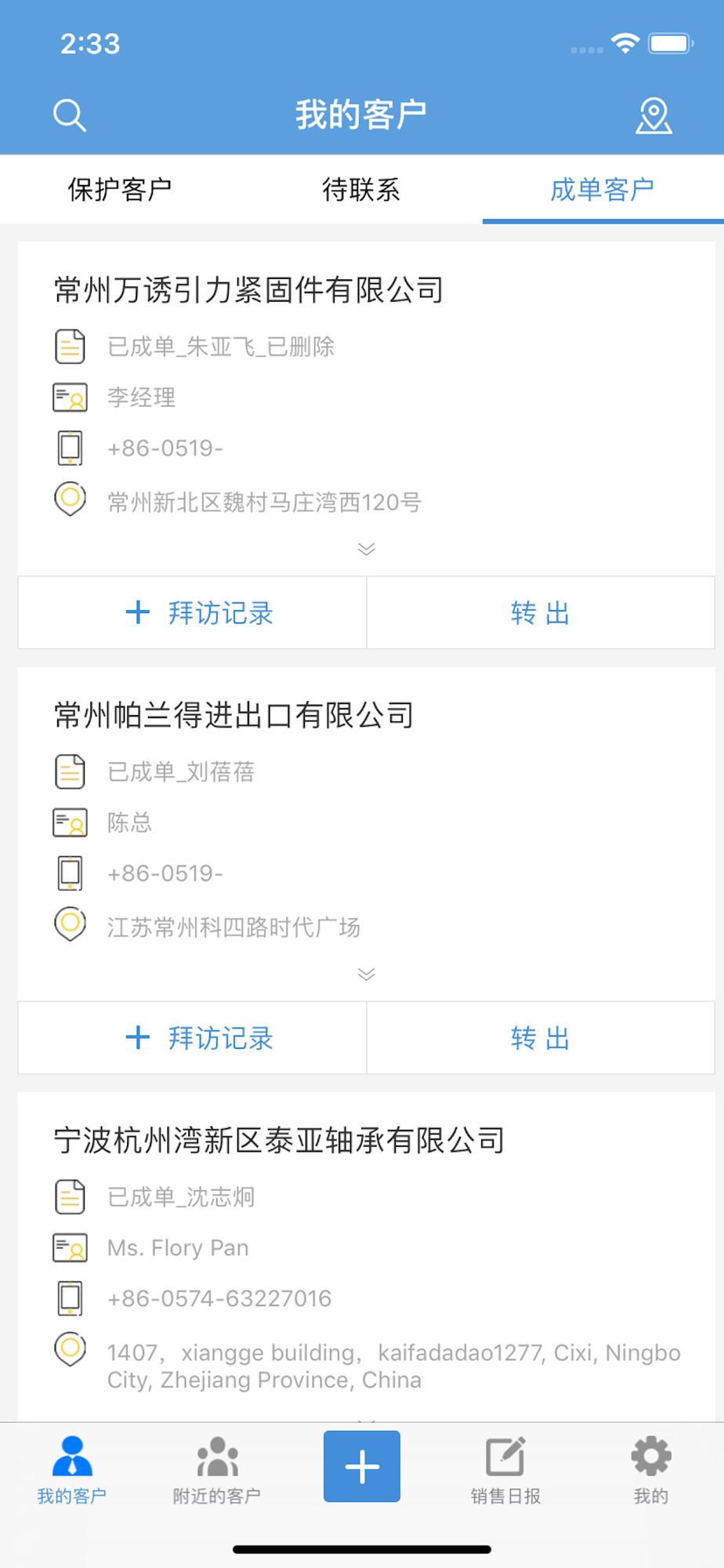Open the search magnifier icon
The width and height of the screenshot is (724, 1568).
69,115
